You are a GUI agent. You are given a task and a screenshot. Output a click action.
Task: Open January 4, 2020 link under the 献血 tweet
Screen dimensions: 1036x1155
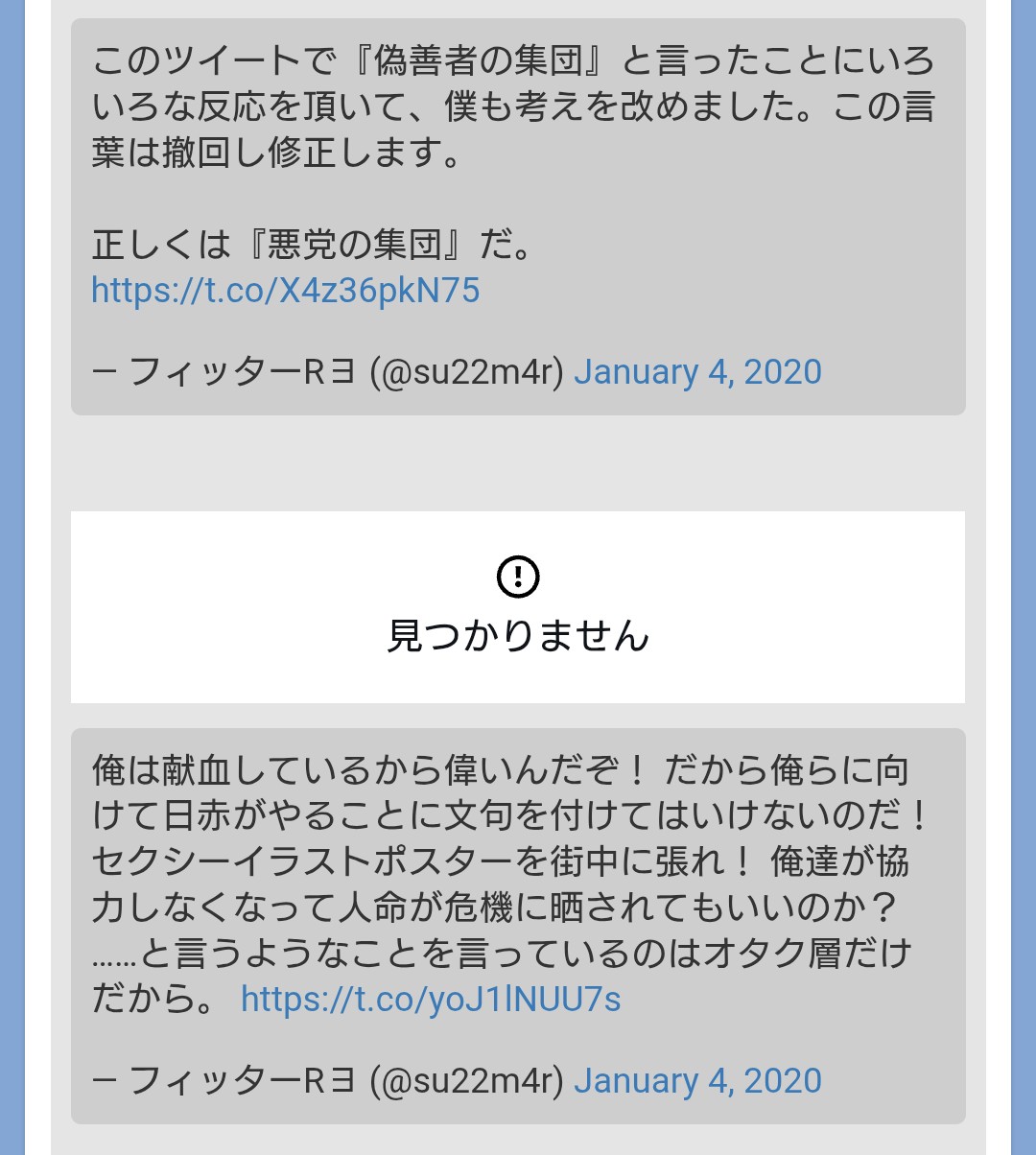click(697, 1081)
